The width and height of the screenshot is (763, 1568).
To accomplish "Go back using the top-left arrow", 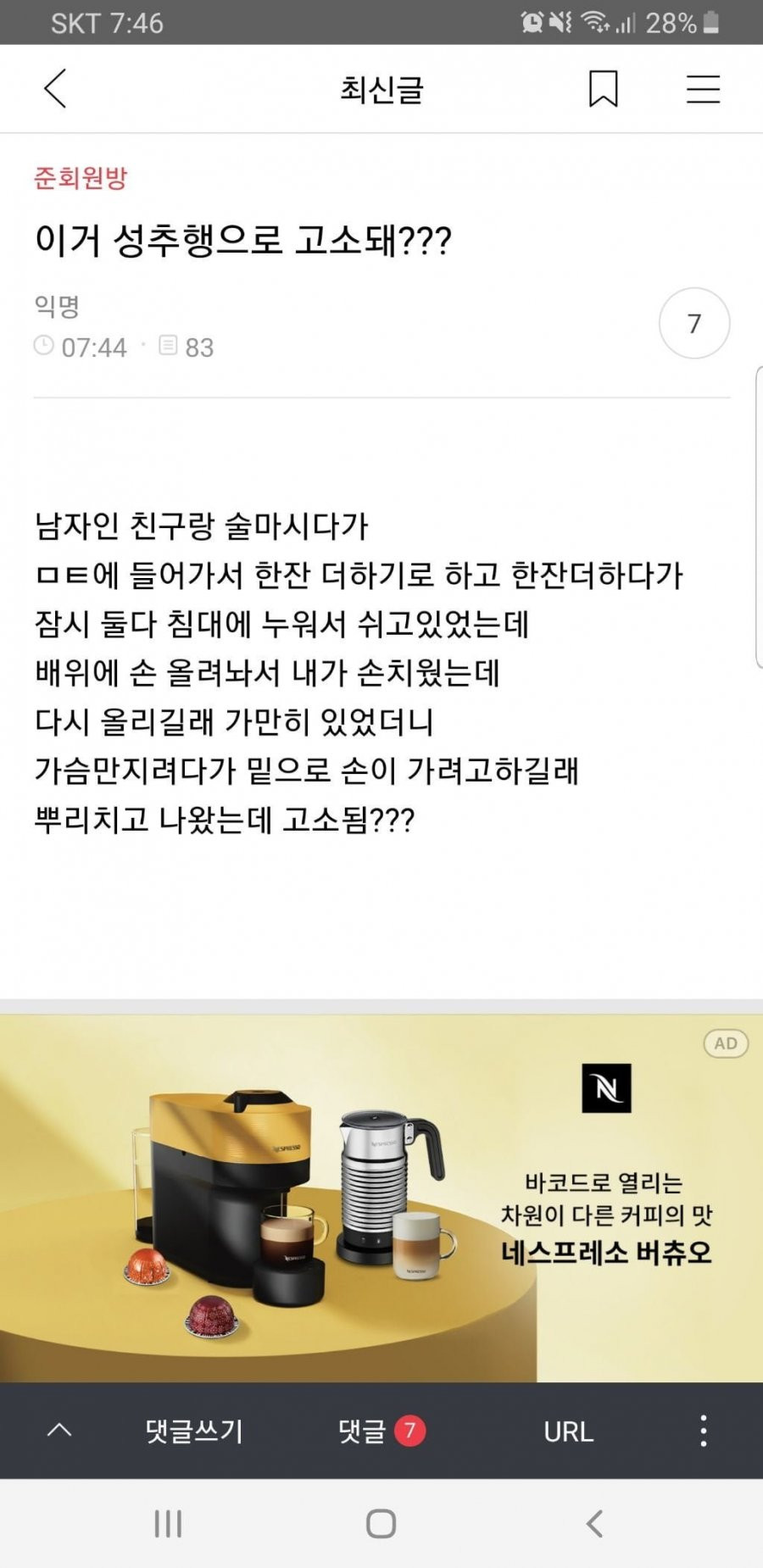I will pyautogui.click(x=55, y=89).
